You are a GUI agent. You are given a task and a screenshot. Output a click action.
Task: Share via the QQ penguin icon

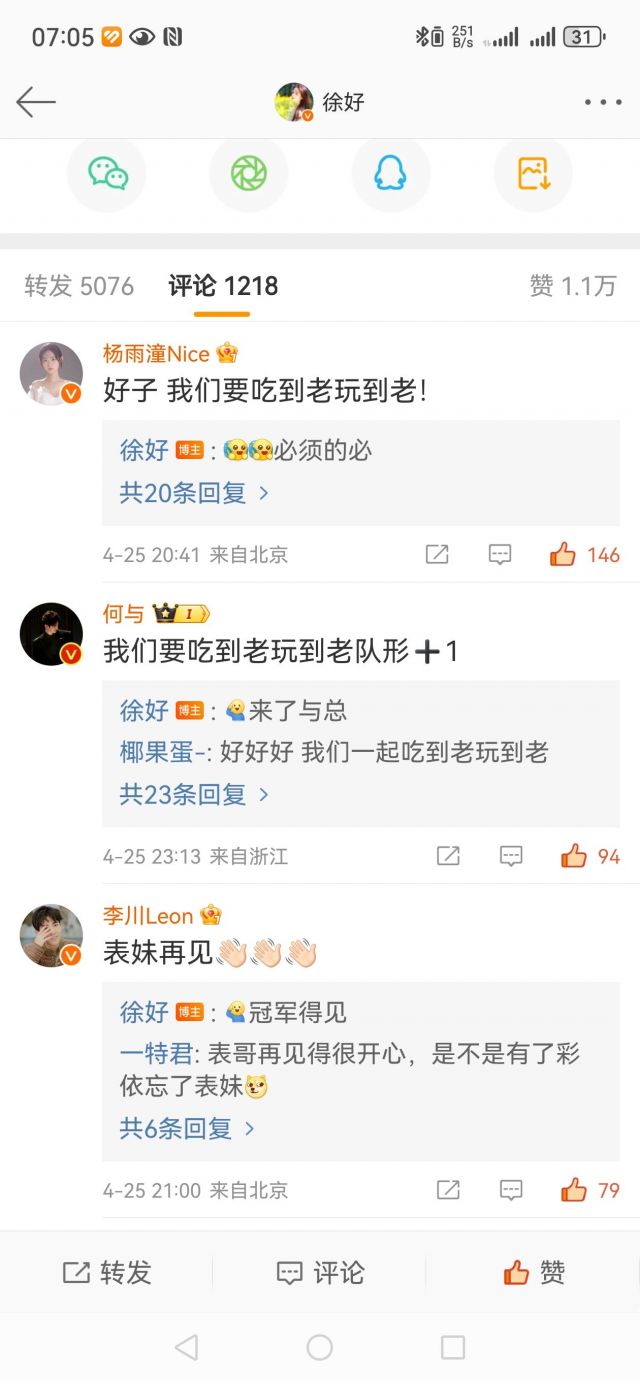[390, 173]
